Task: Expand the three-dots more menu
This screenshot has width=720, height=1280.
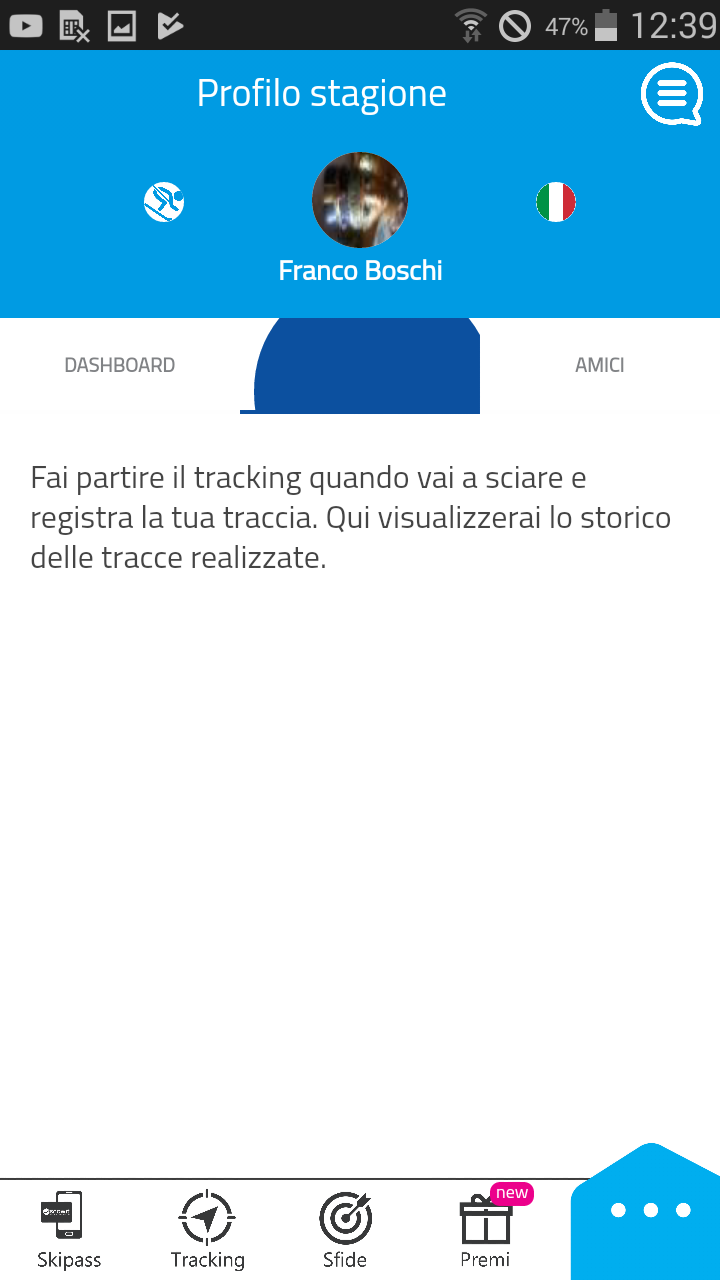Action: (650, 1211)
